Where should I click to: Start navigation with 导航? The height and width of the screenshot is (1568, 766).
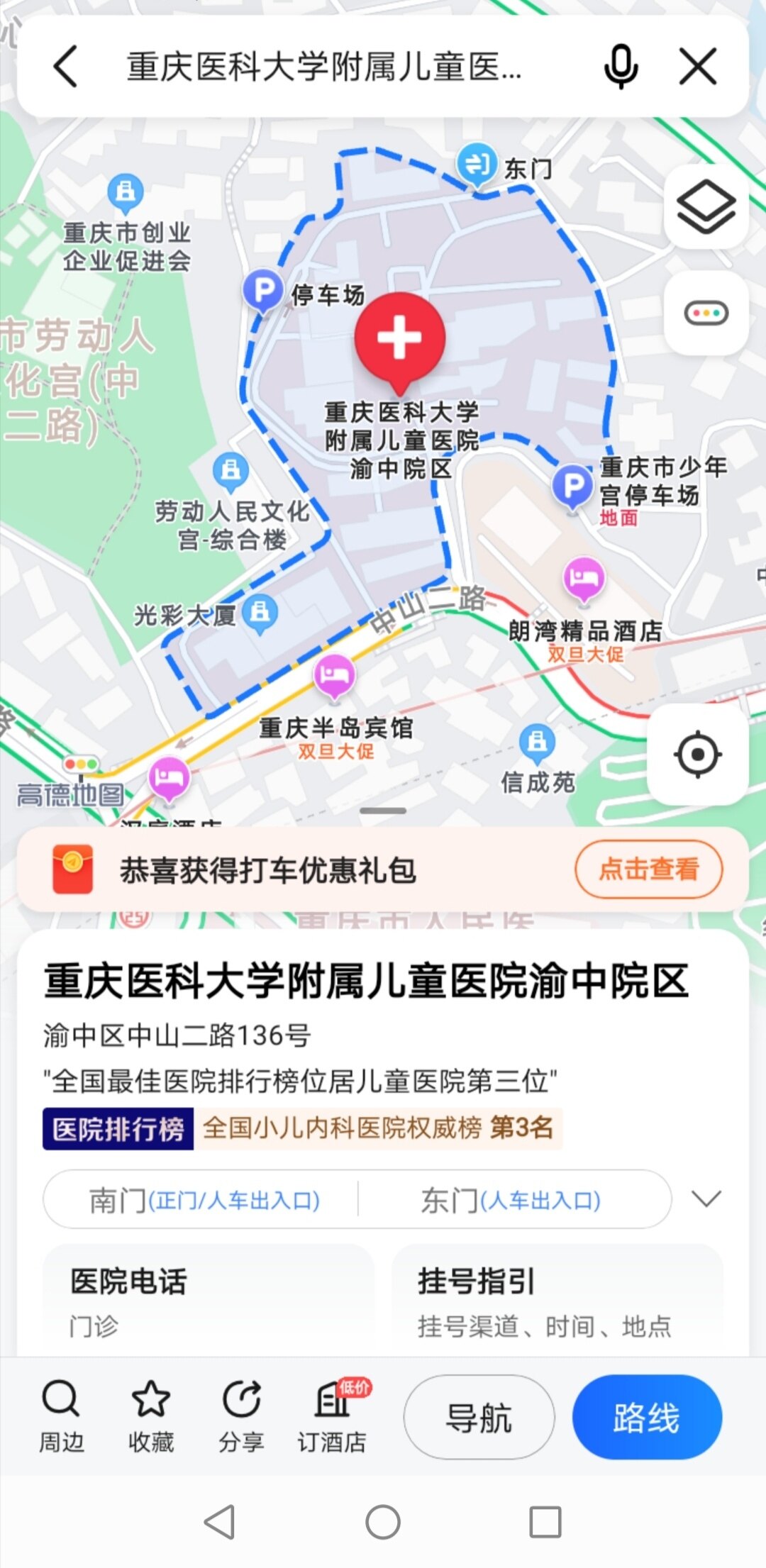pos(479,1418)
